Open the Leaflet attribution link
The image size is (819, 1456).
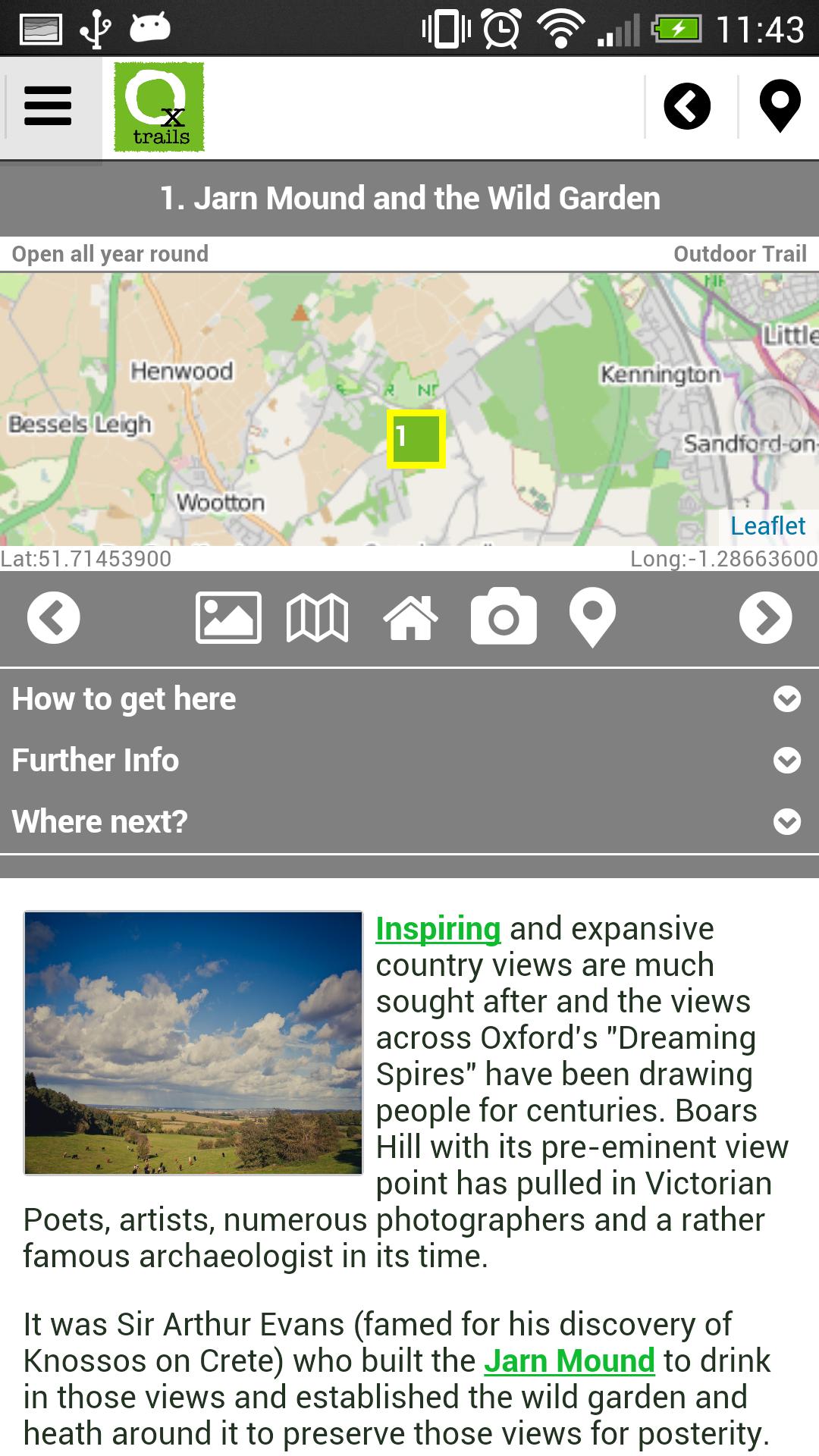pos(767,526)
